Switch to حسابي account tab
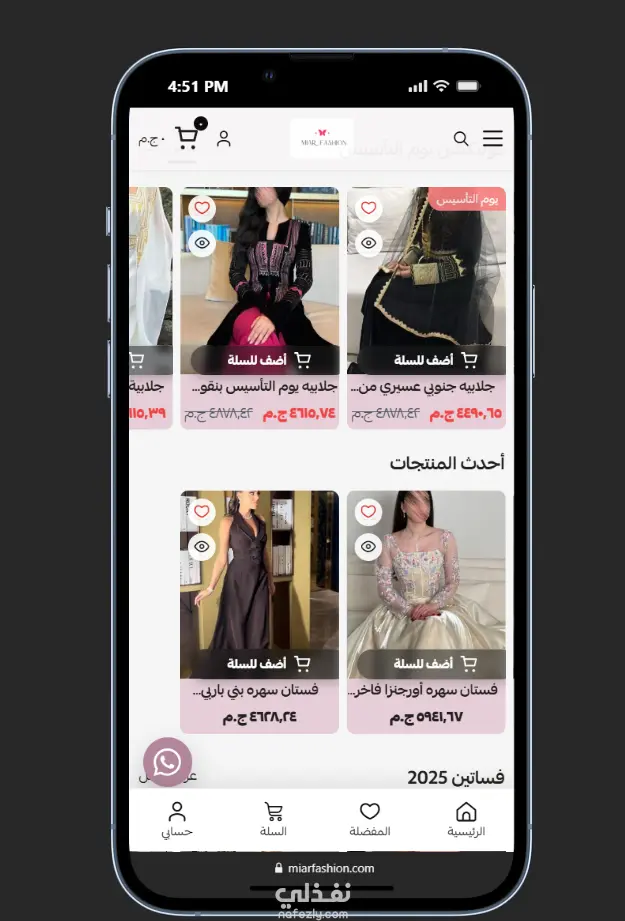Viewport: 625px width, 921px height. (x=177, y=818)
